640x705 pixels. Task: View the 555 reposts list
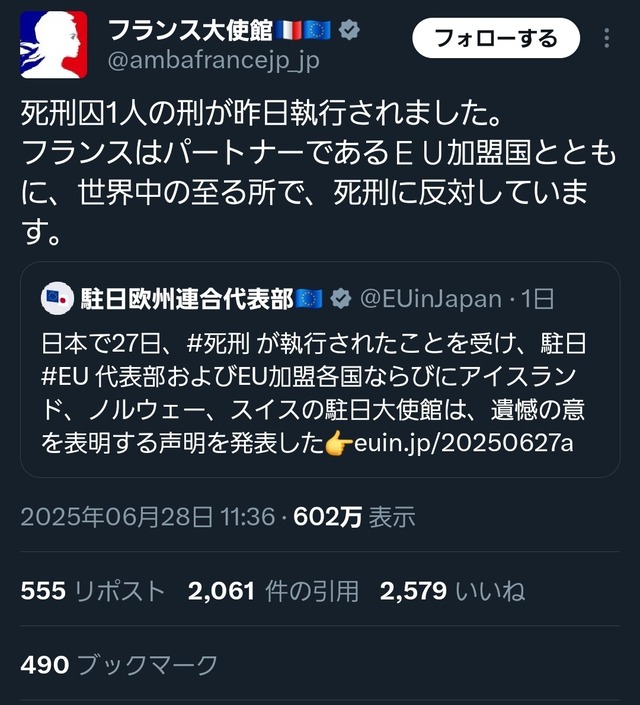point(92,591)
